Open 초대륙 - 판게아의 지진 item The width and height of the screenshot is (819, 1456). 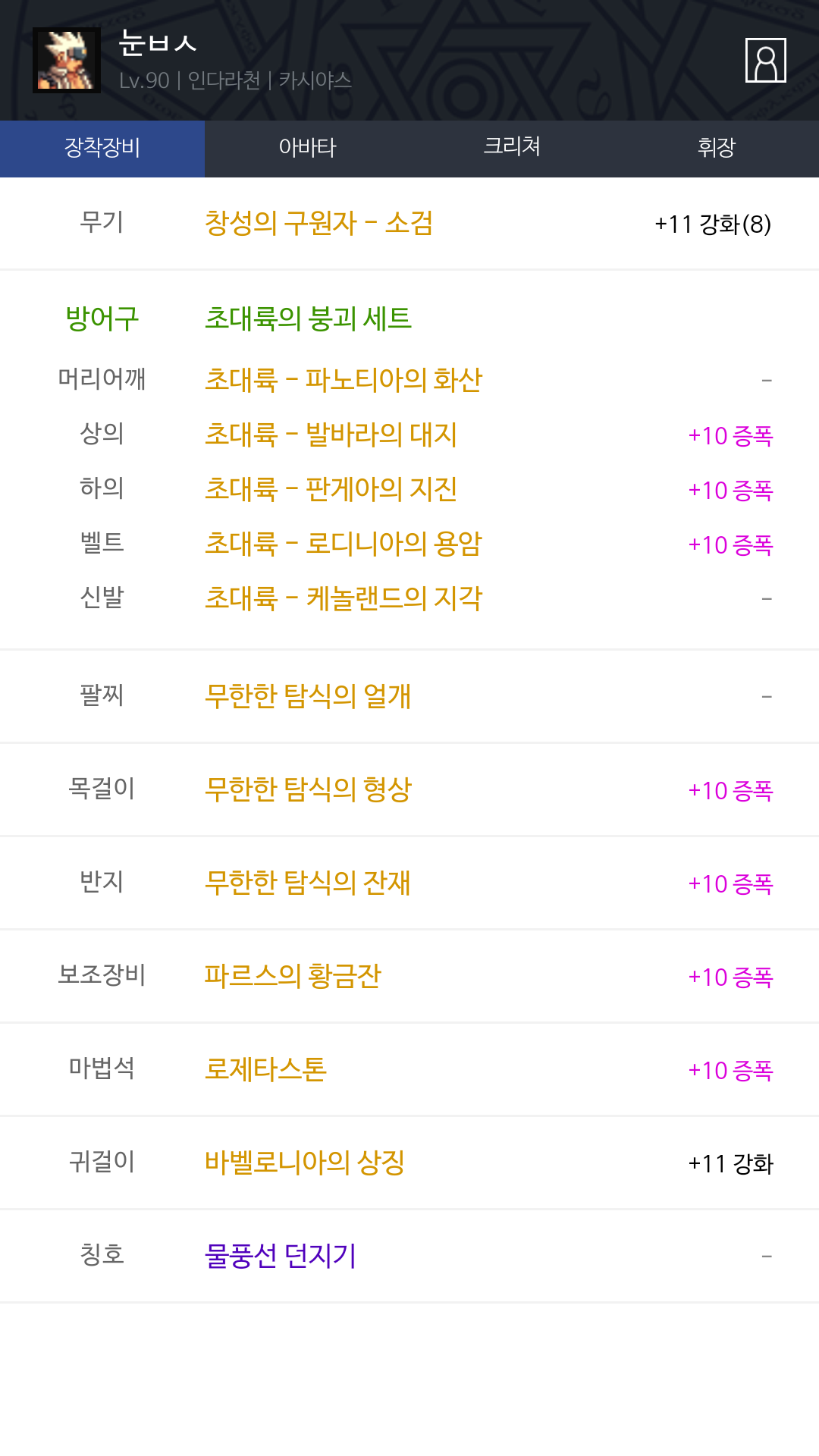(331, 489)
